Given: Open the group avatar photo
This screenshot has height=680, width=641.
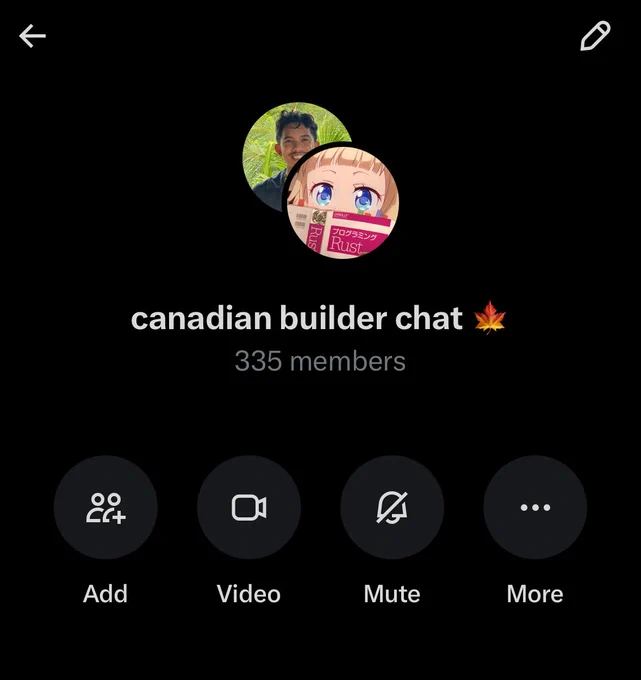Looking at the screenshot, I should pyautogui.click(x=320, y=180).
